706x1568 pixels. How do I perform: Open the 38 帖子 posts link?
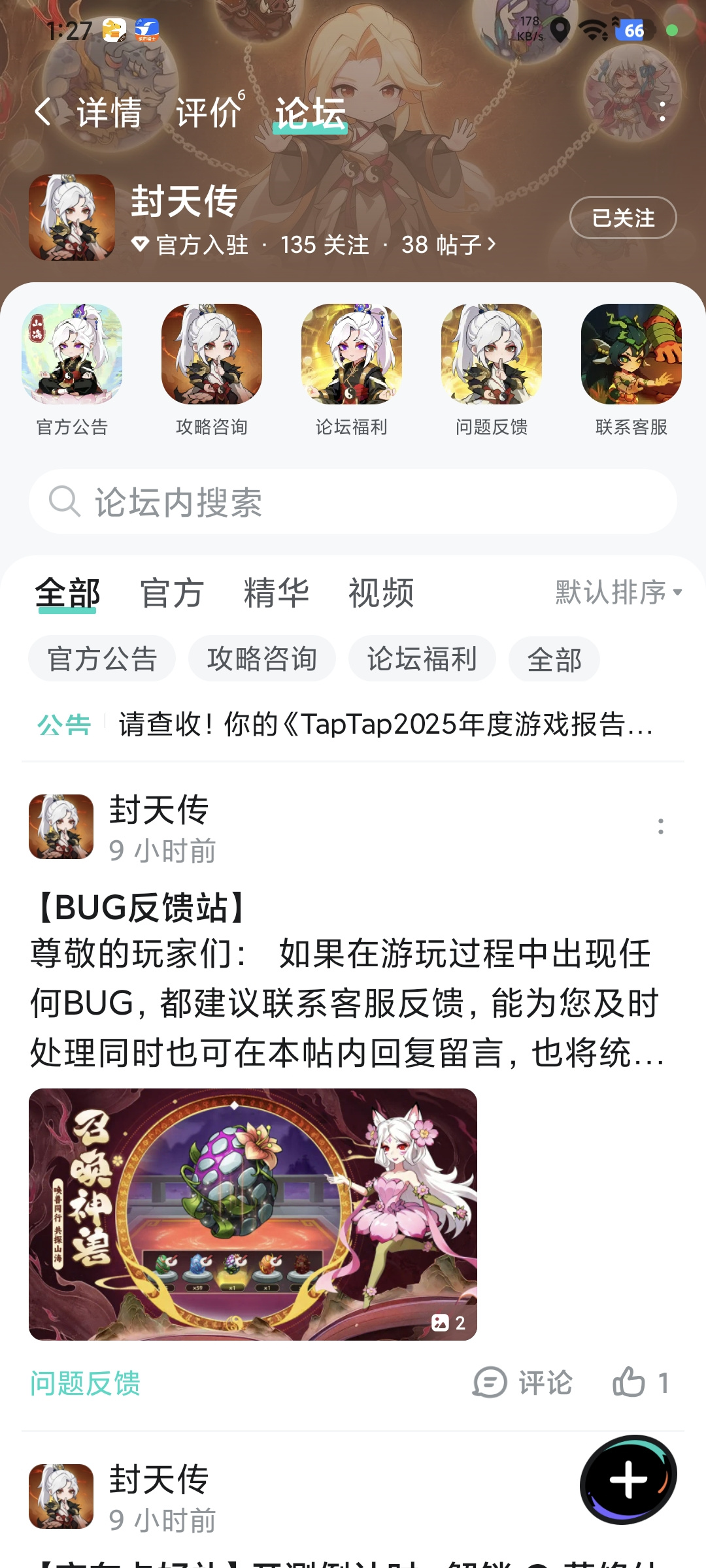pos(448,245)
